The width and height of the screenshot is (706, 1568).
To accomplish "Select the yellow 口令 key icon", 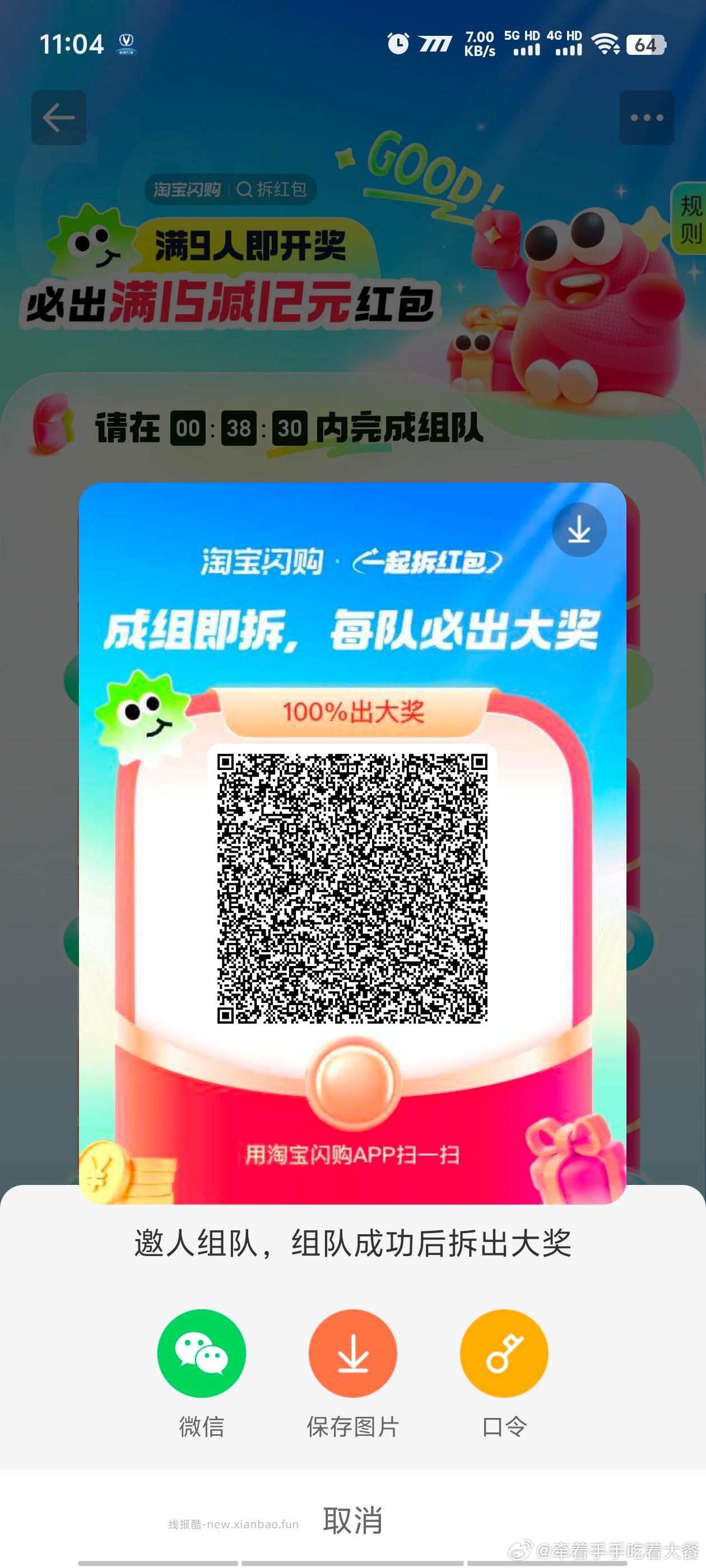I will pyautogui.click(x=503, y=1352).
